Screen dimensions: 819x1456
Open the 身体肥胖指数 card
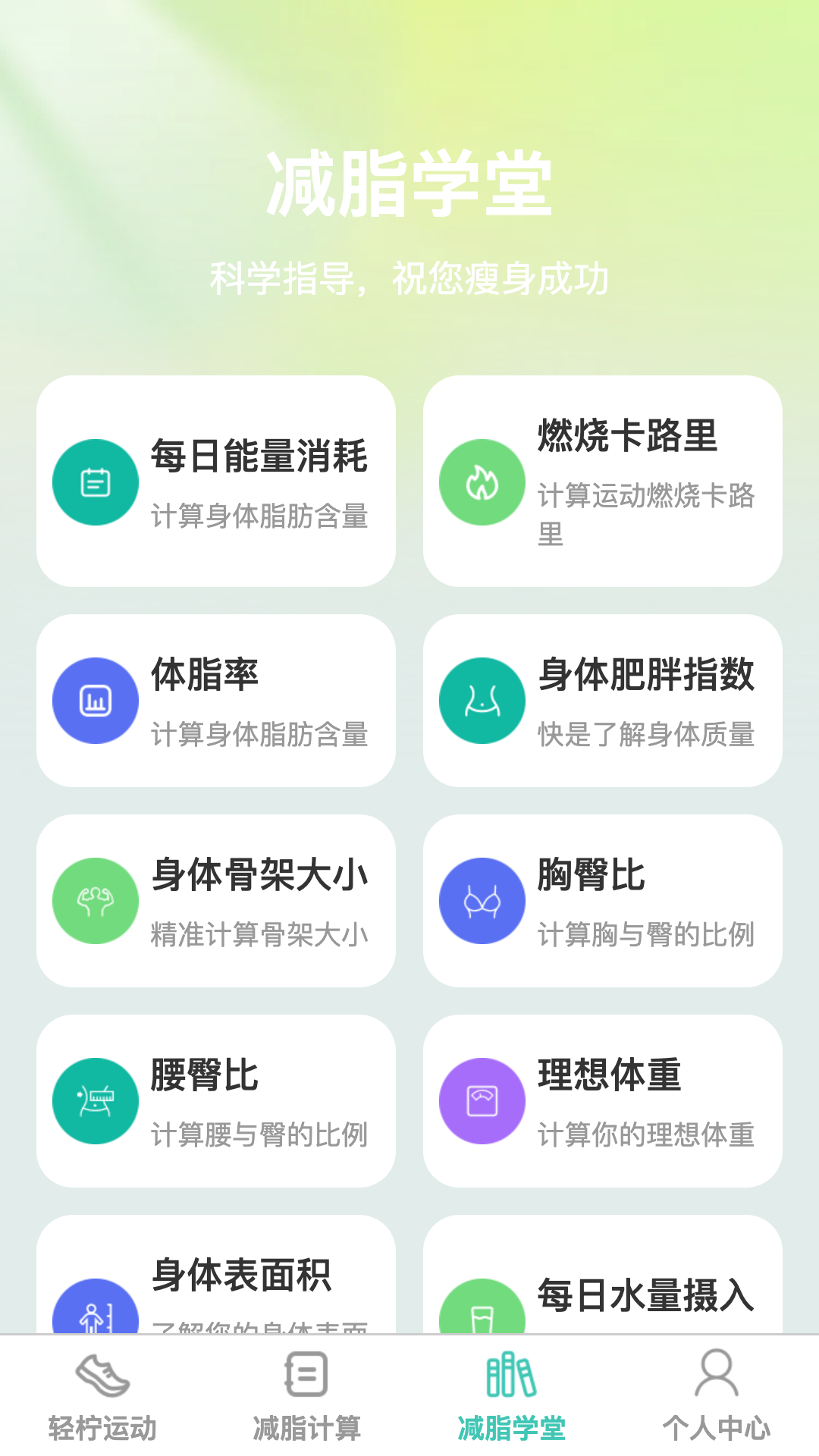tap(603, 701)
